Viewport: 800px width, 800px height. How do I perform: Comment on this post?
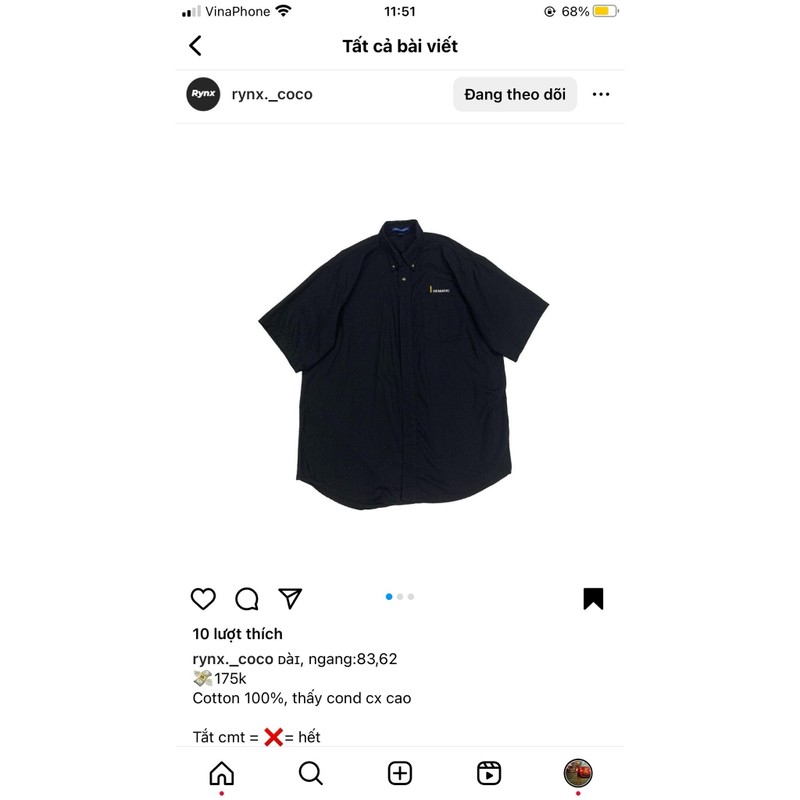pos(247,599)
